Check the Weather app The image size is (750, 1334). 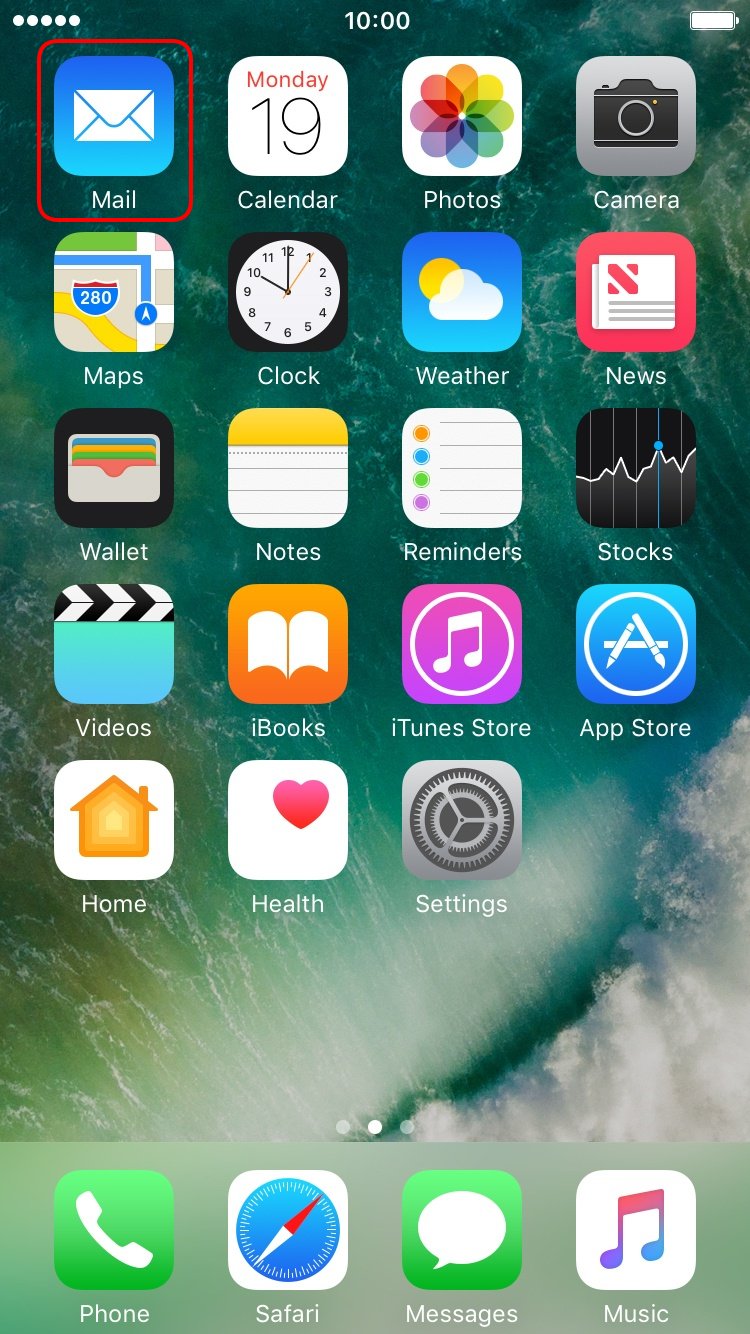coord(462,292)
